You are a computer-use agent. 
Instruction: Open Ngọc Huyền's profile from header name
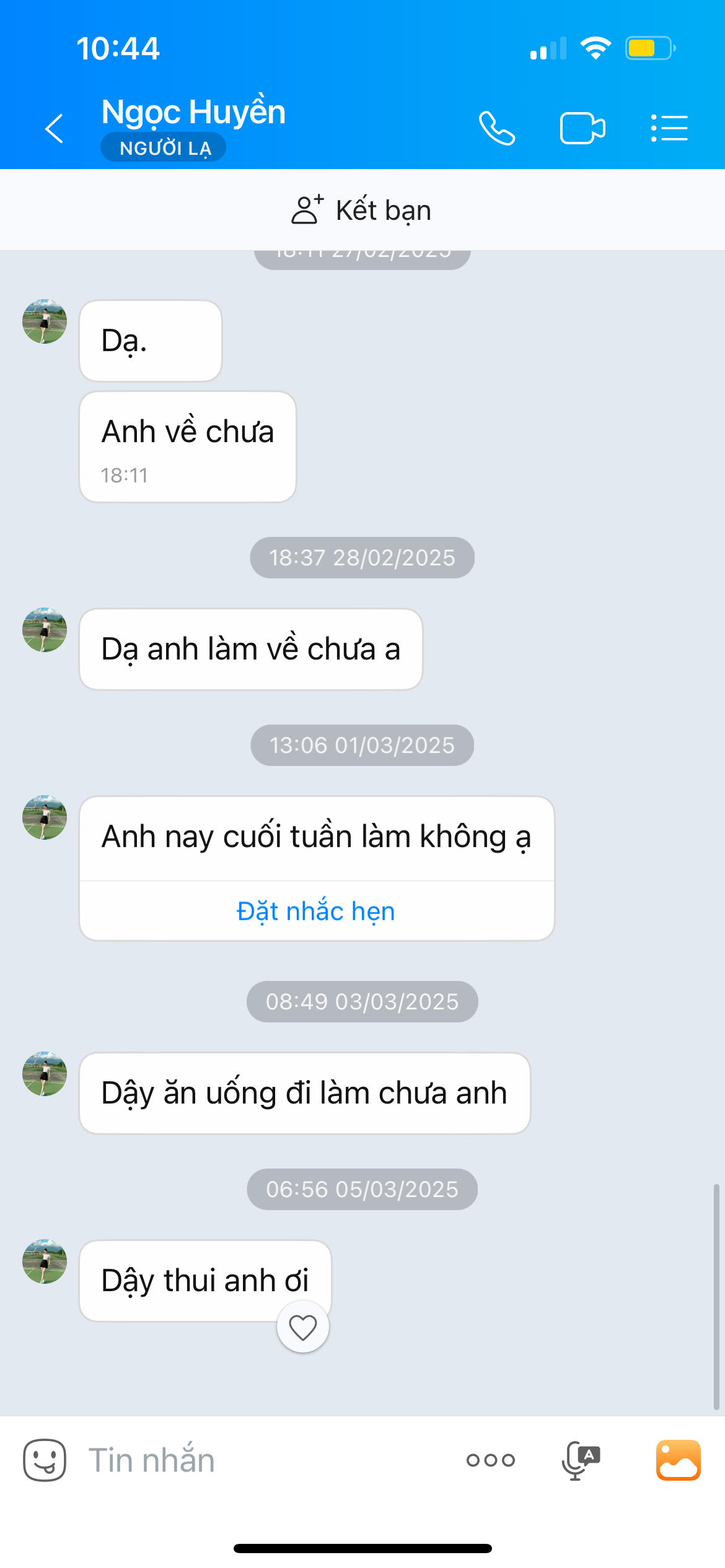[193, 113]
